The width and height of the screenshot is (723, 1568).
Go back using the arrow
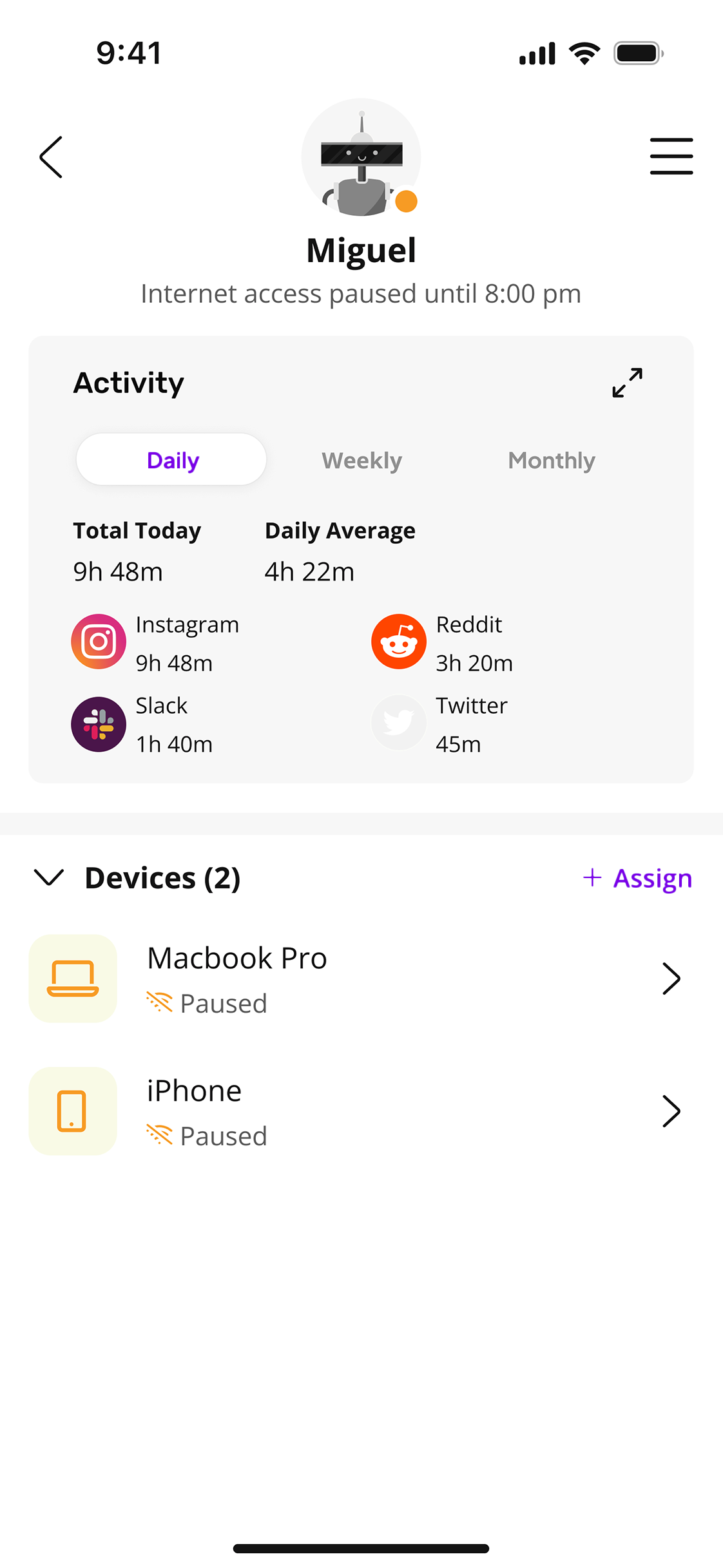click(x=51, y=157)
